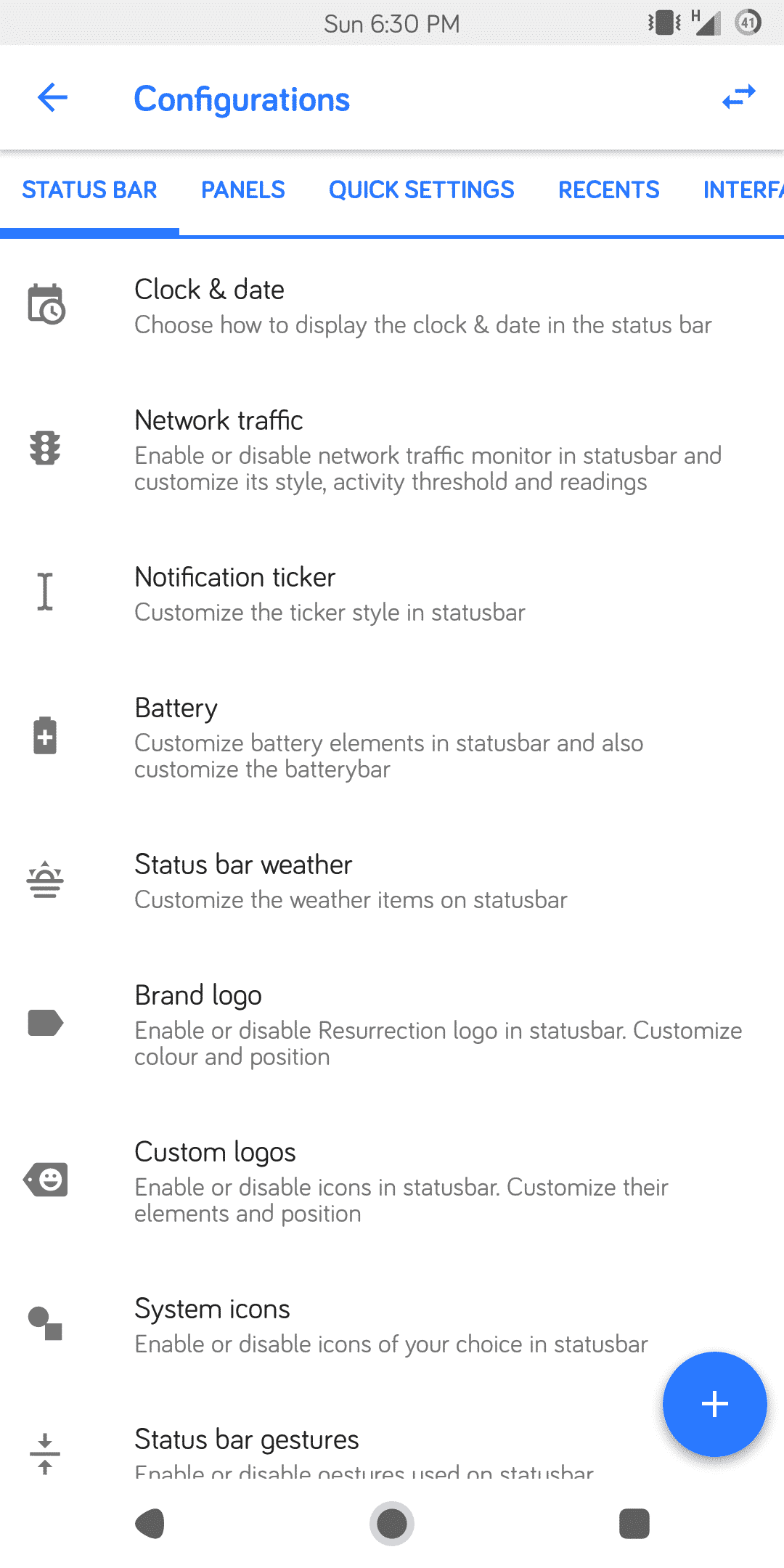Select the Status Bar tab

click(x=90, y=190)
